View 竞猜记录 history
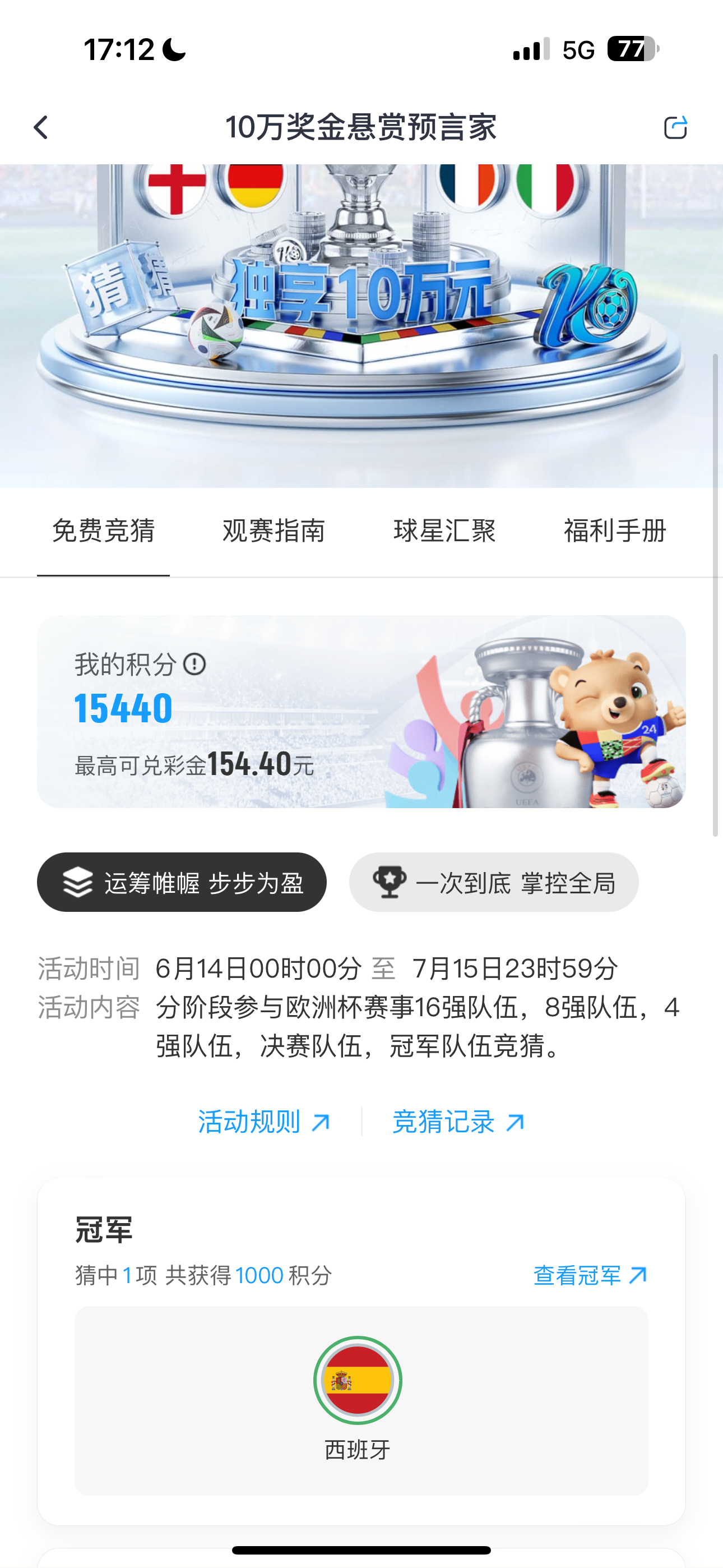 pyautogui.click(x=458, y=1122)
